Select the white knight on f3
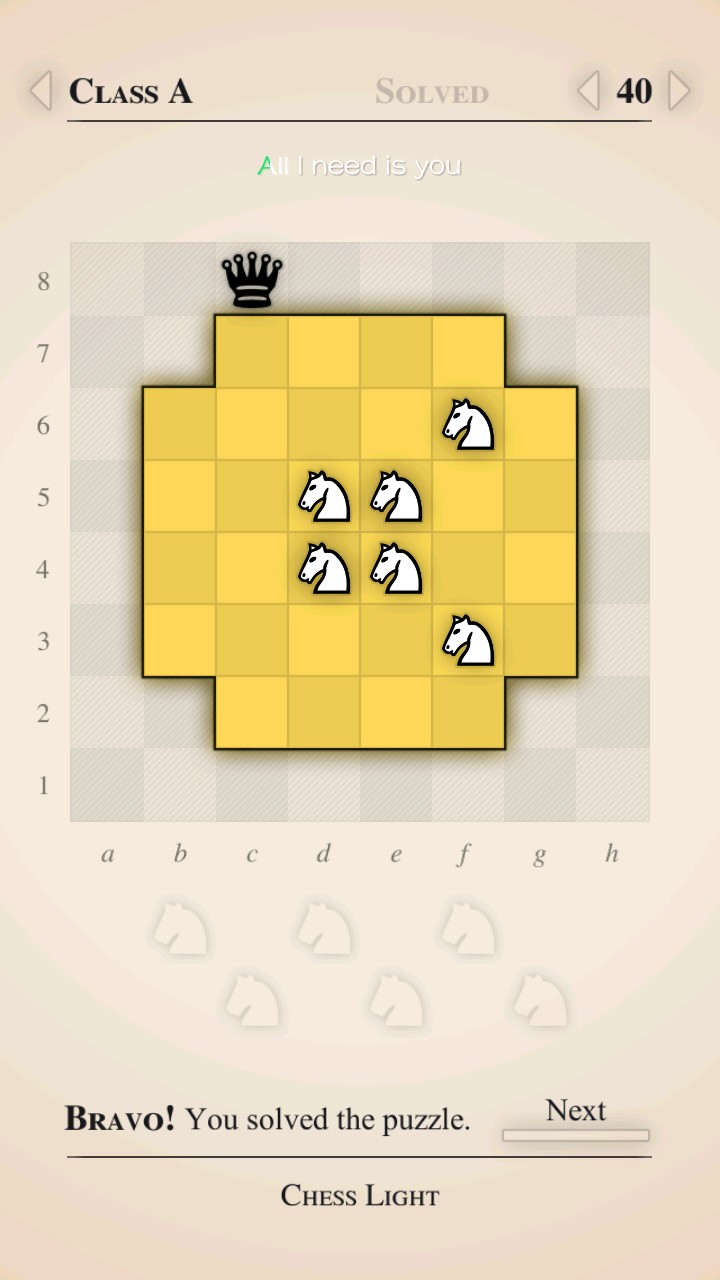This screenshot has width=720, height=1280. click(x=468, y=640)
